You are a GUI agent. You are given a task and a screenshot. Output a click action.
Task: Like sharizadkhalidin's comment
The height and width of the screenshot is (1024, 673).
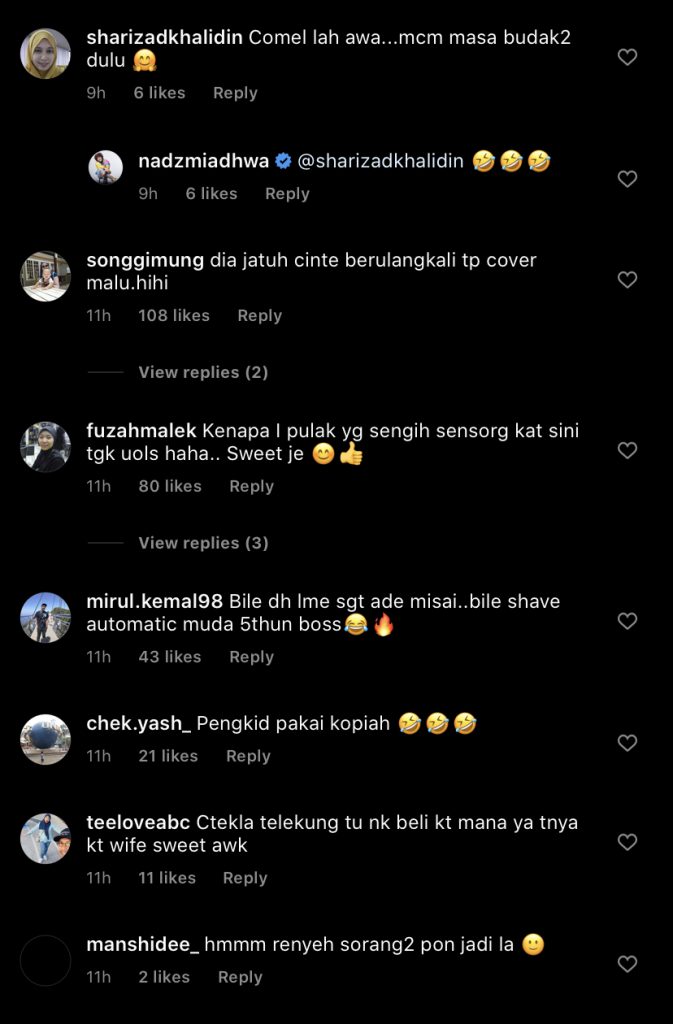[x=627, y=58]
